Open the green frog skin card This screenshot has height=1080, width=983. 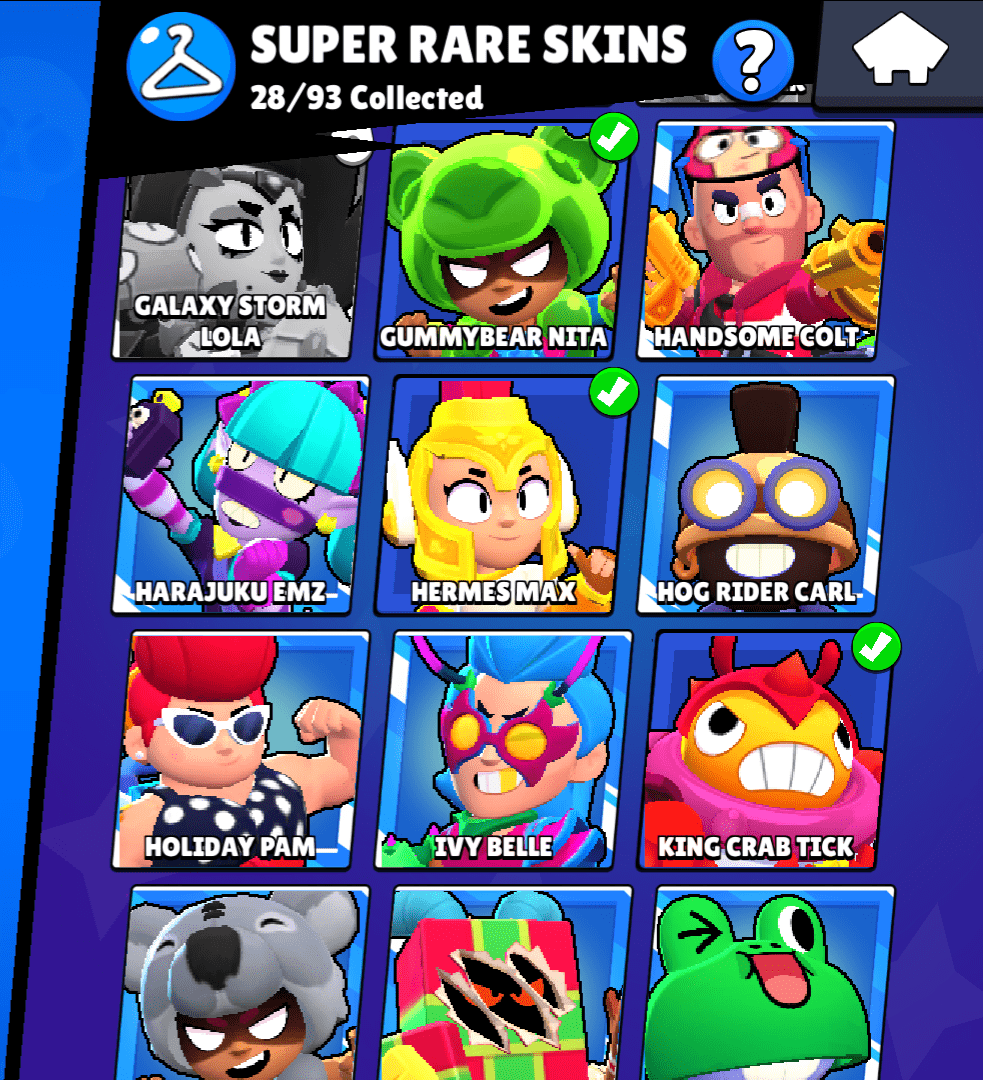(x=768, y=985)
